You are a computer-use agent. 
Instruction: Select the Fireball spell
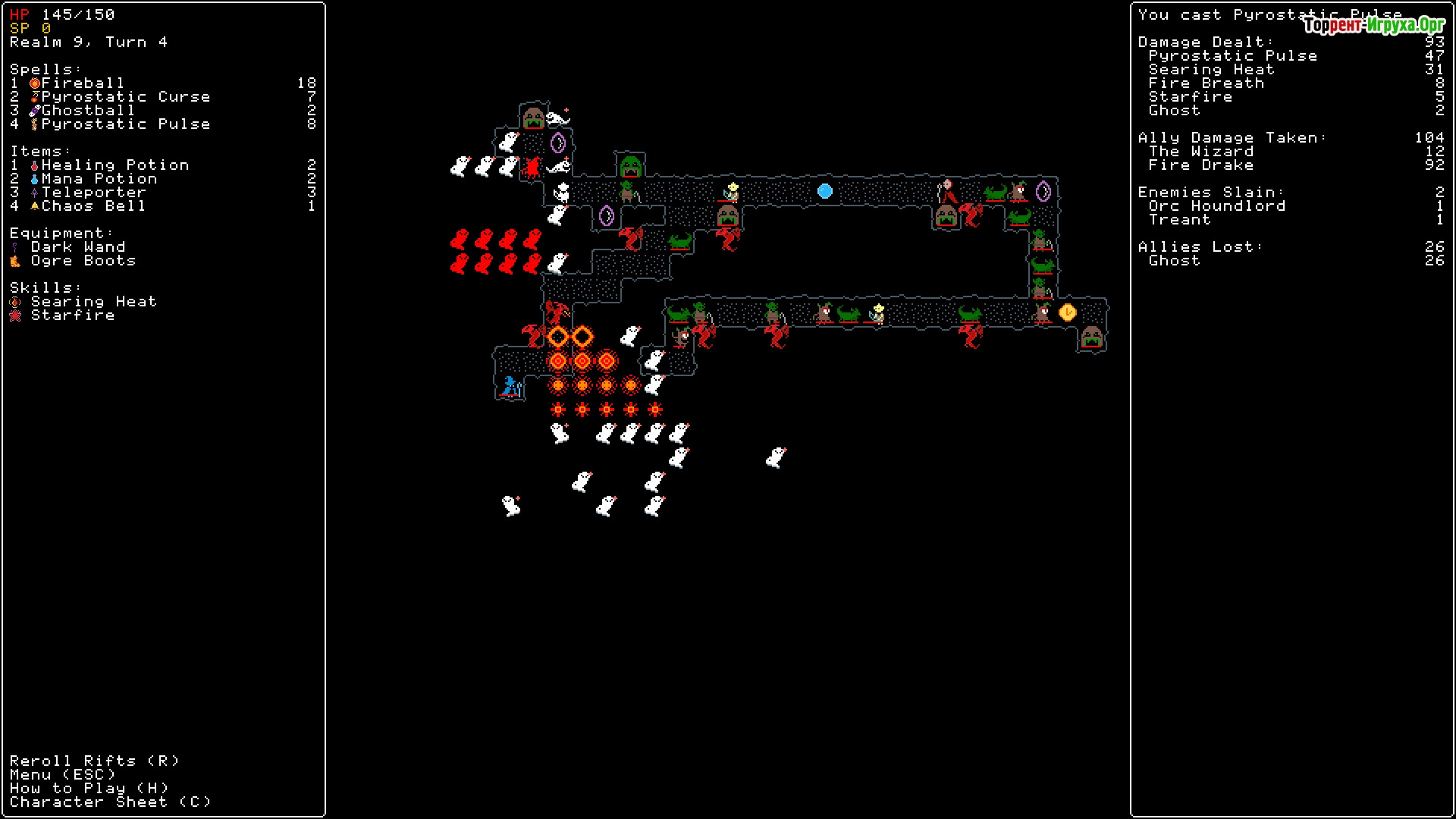pyautogui.click(x=82, y=83)
